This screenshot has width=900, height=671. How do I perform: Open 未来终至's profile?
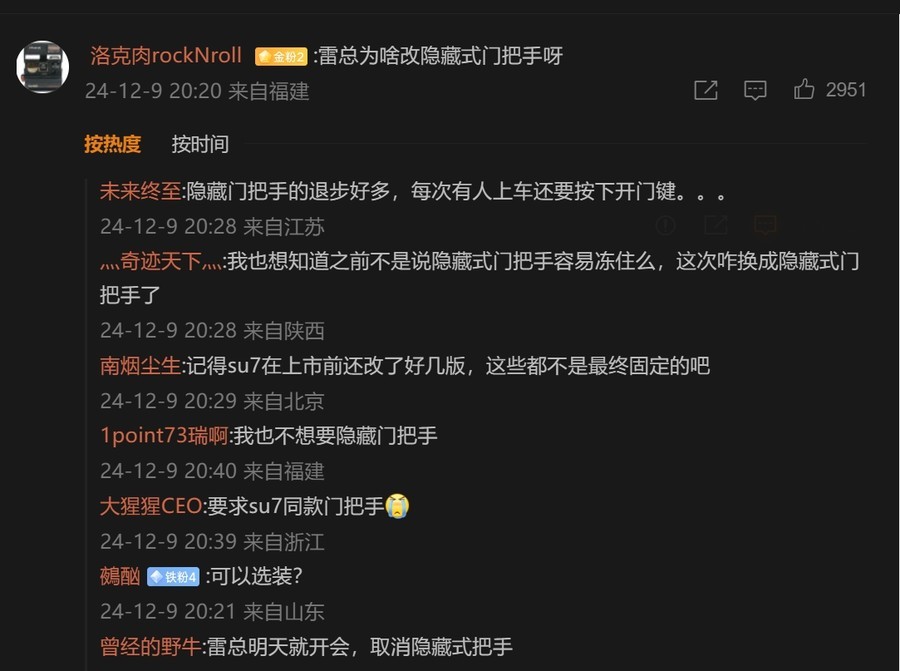140,191
